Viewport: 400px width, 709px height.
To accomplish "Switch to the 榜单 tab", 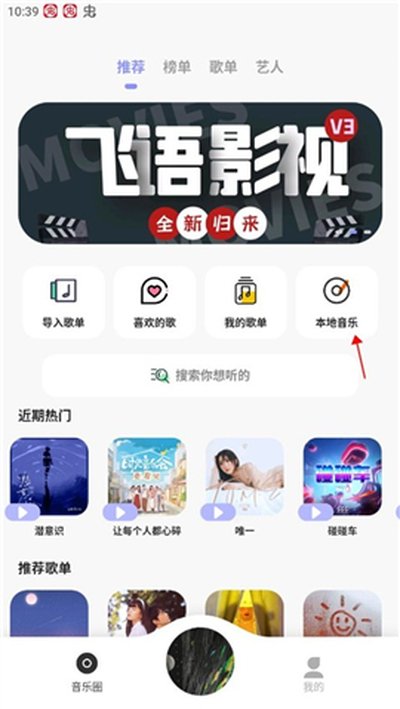I will pyautogui.click(x=177, y=67).
